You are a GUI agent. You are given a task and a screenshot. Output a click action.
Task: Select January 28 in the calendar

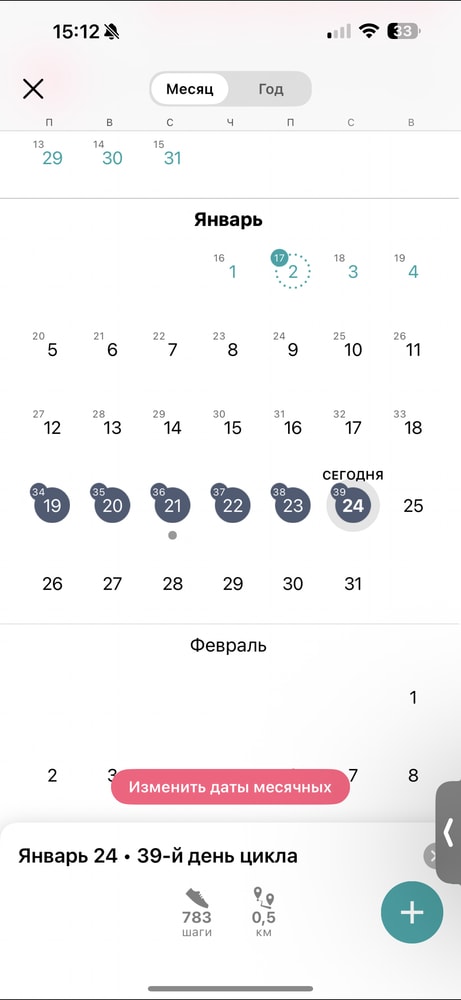[172, 584]
